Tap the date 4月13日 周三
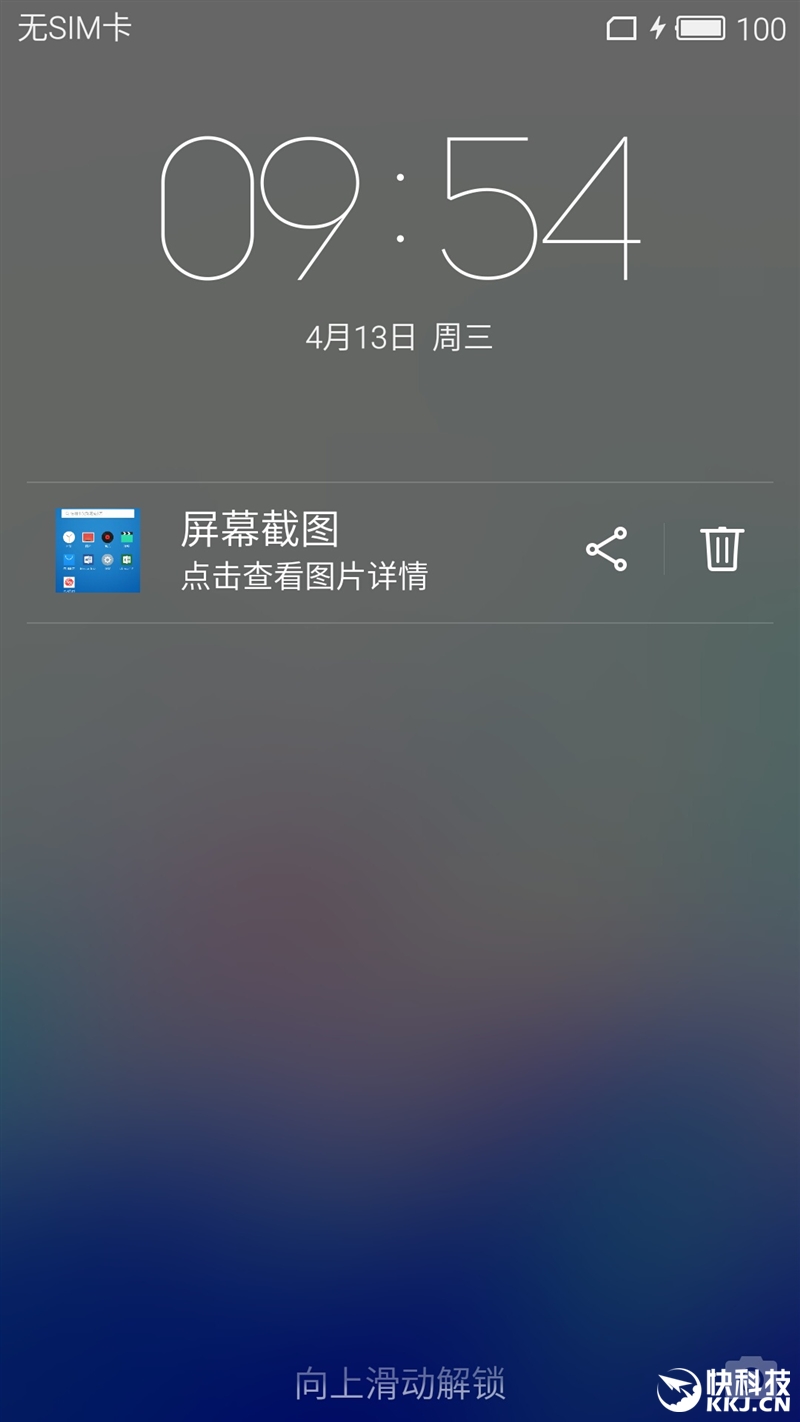 pyautogui.click(x=400, y=337)
